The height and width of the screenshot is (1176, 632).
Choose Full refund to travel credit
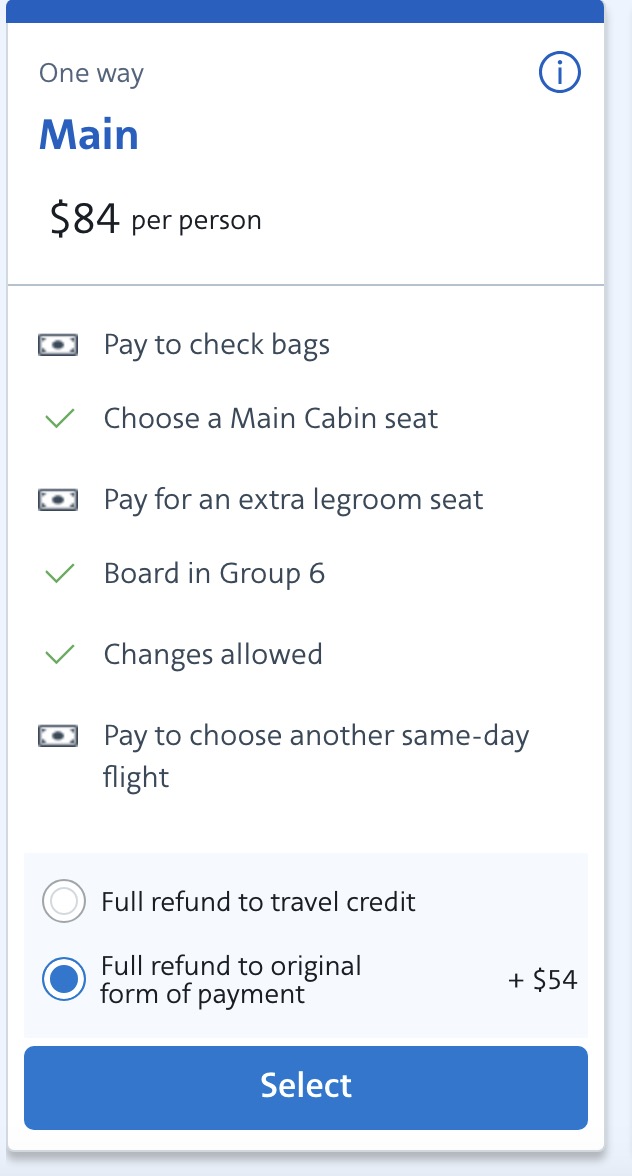64,901
